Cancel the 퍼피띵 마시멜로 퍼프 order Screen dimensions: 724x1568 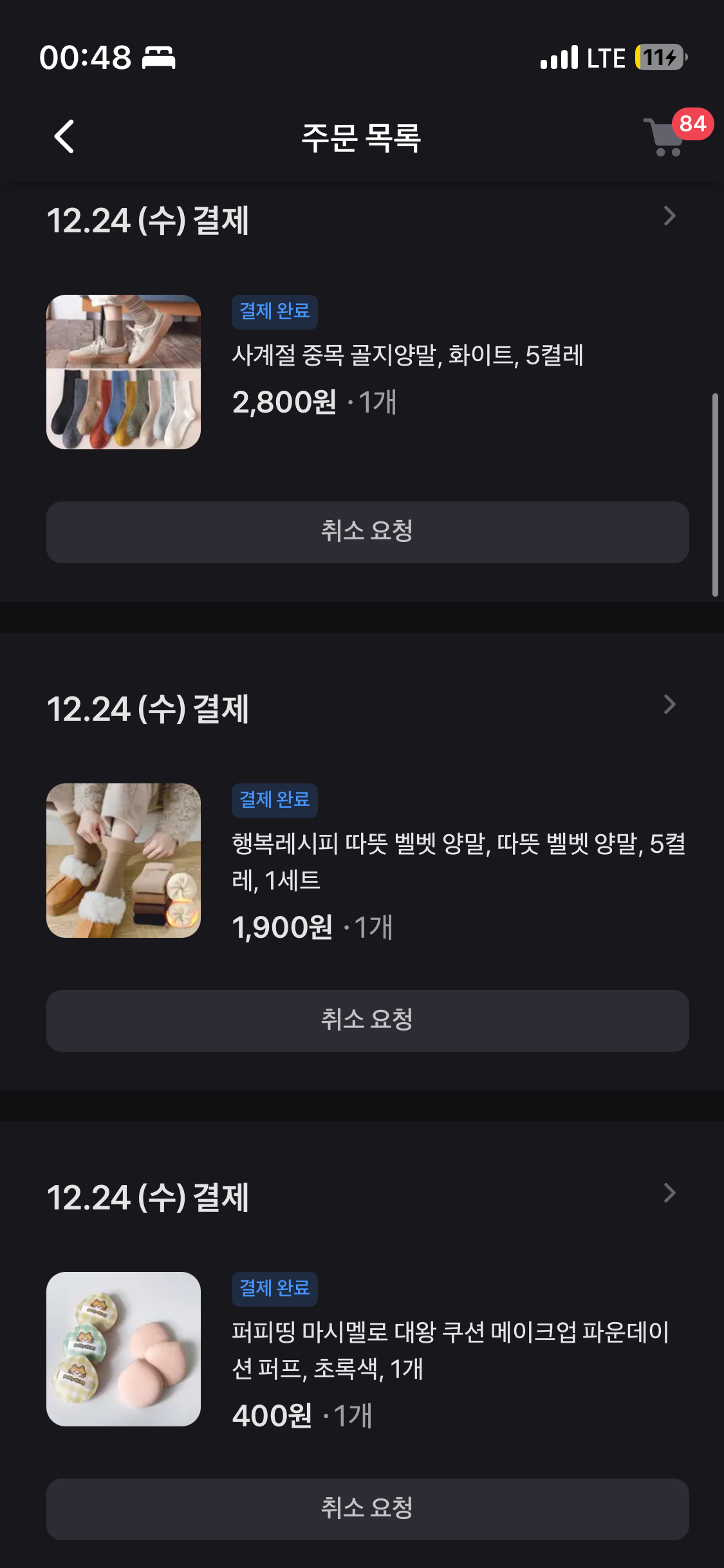click(367, 1509)
